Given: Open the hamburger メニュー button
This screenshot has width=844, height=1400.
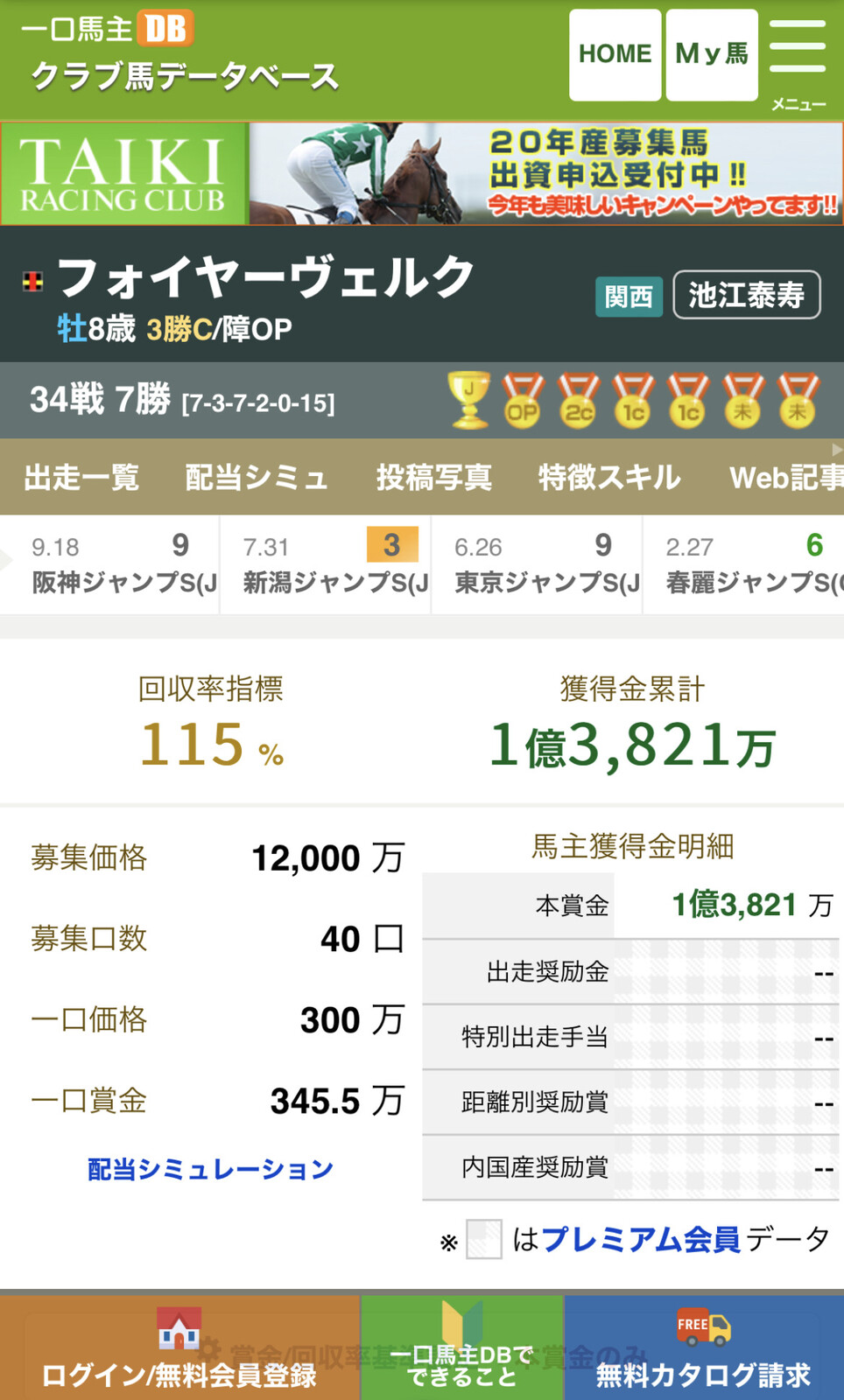Looking at the screenshot, I should (x=798, y=61).
